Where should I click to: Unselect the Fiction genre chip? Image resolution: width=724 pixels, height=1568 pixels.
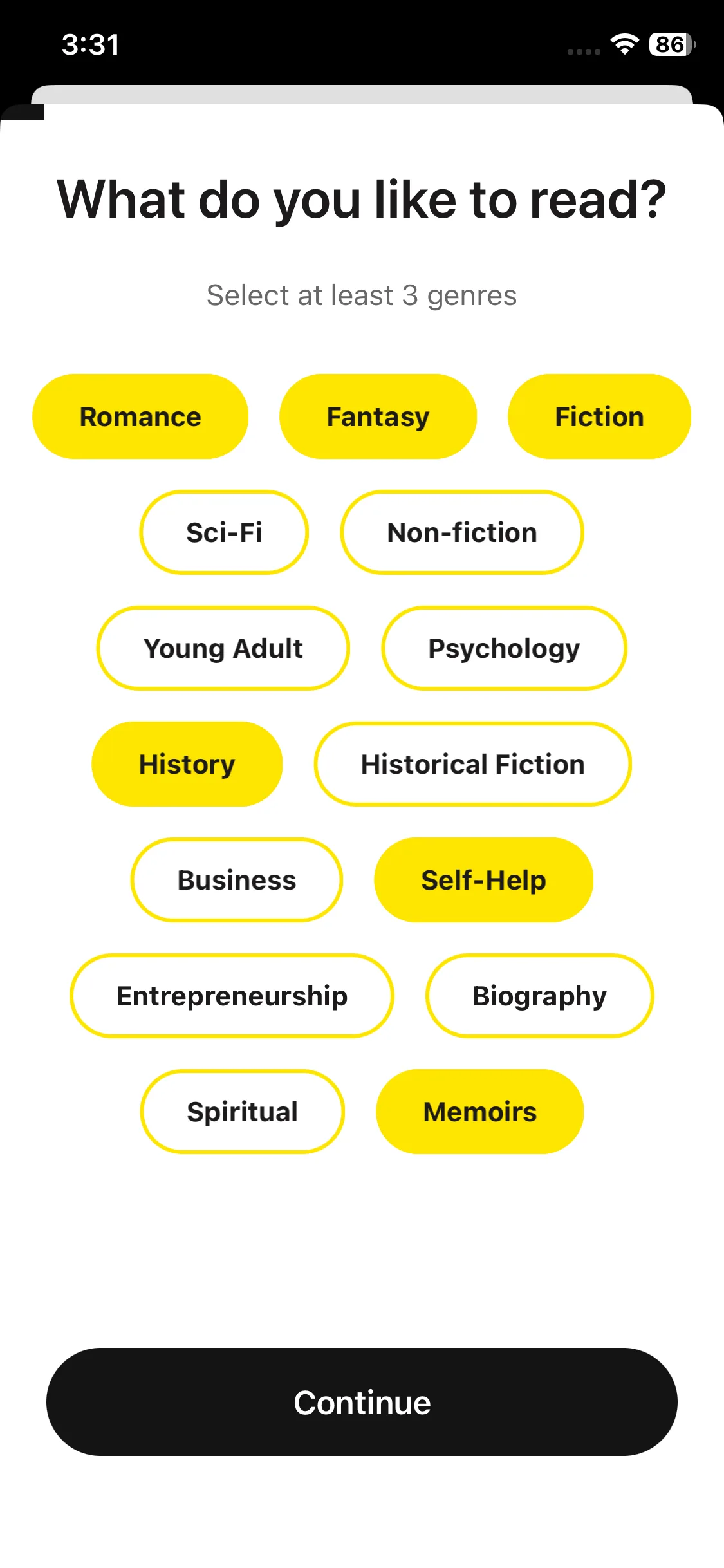[x=599, y=416]
